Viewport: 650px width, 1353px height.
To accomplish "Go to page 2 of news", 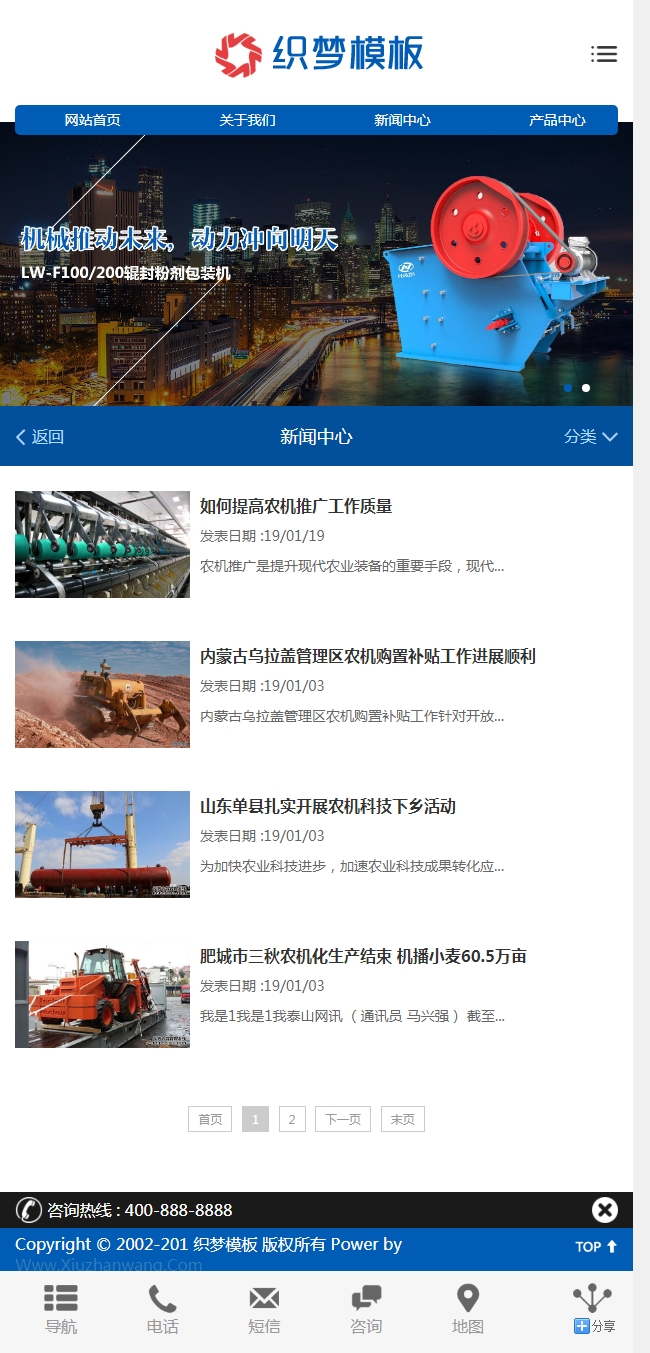I will point(292,1119).
